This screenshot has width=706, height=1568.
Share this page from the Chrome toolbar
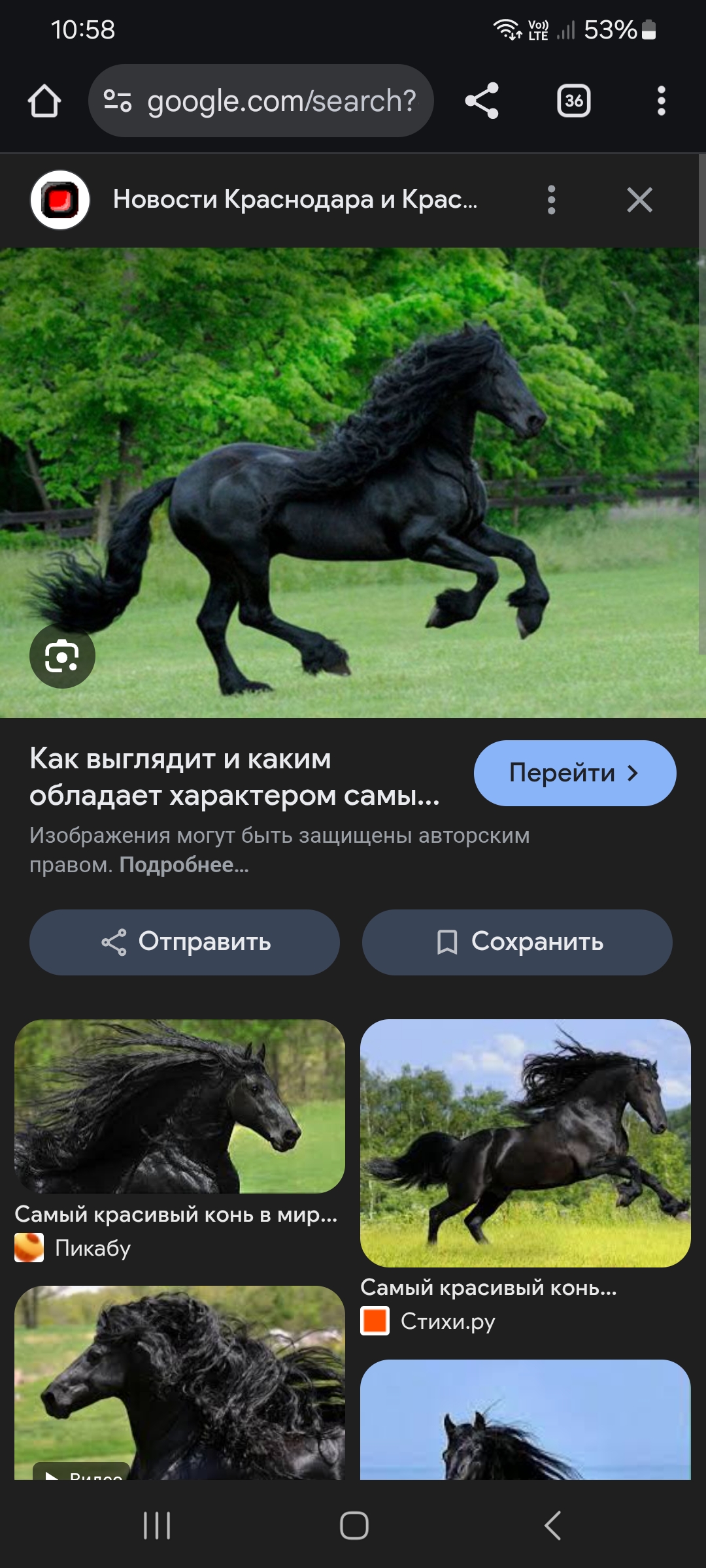pyautogui.click(x=482, y=101)
